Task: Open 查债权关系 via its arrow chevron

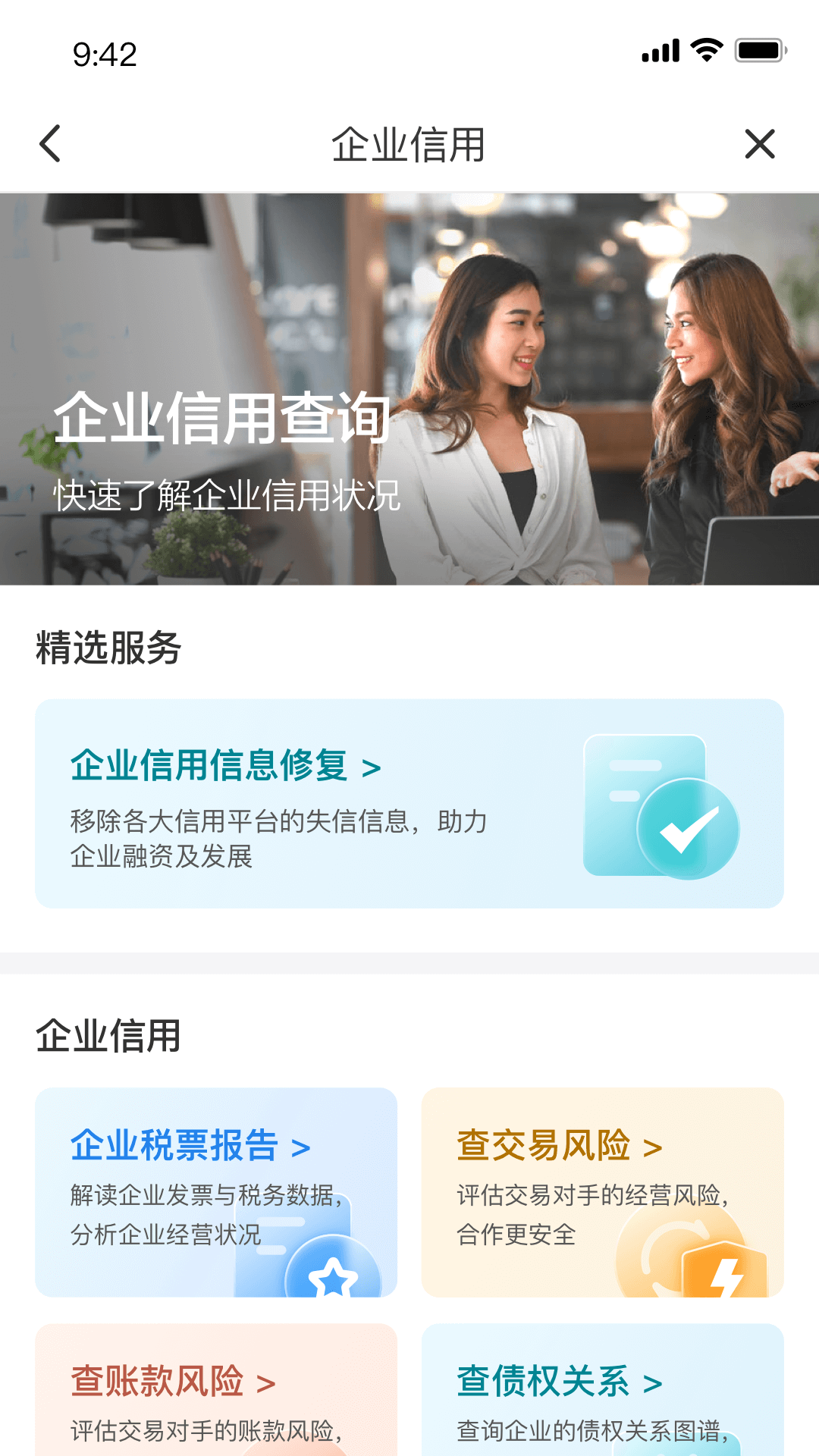Action: [x=653, y=1382]
